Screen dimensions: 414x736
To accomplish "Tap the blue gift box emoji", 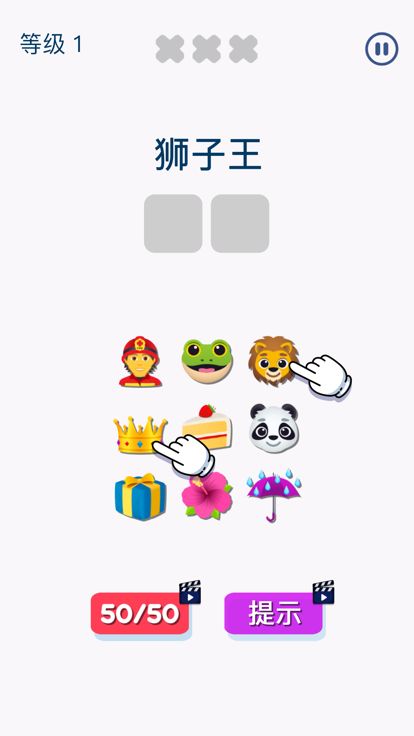I will tap(140, 496).
